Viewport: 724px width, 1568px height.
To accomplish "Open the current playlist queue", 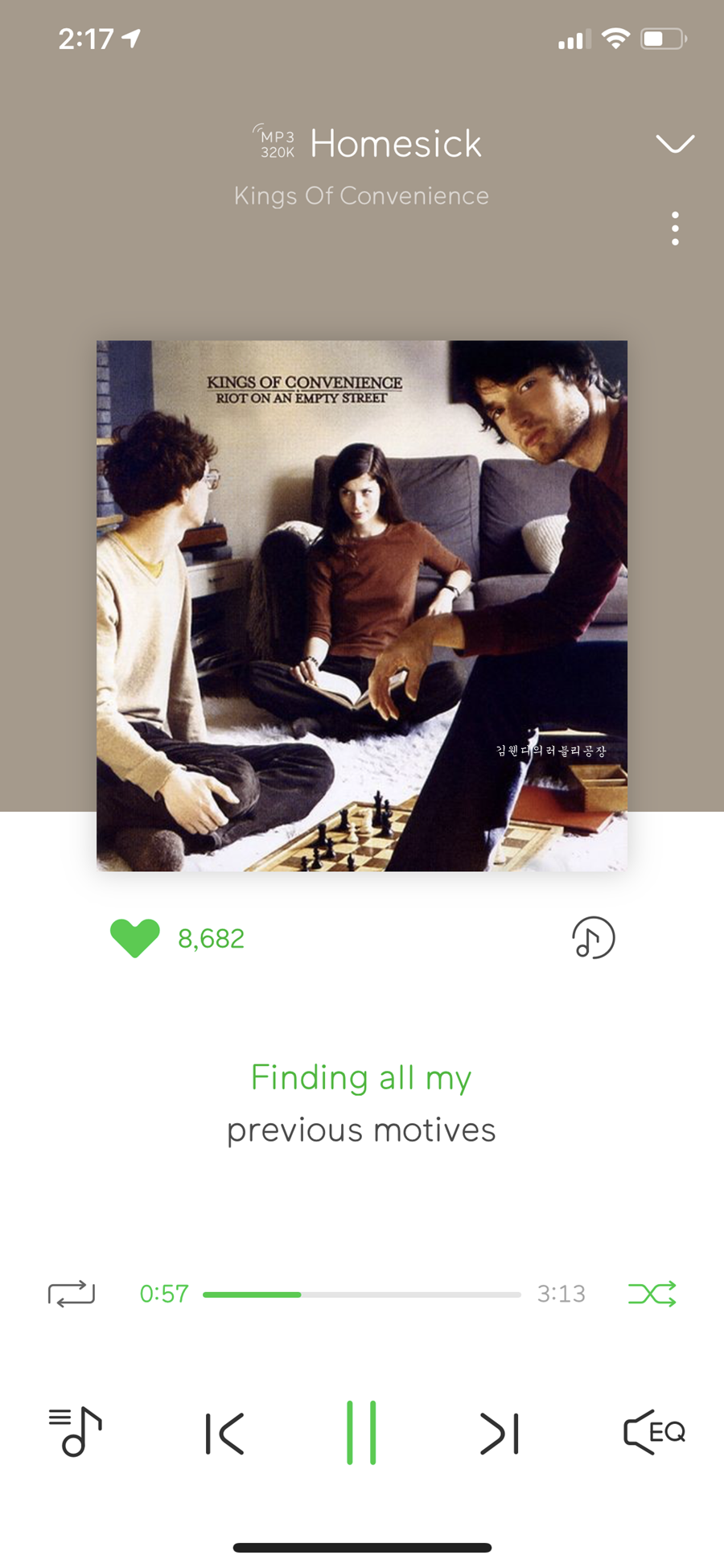I will click(x=75, y=1432).
